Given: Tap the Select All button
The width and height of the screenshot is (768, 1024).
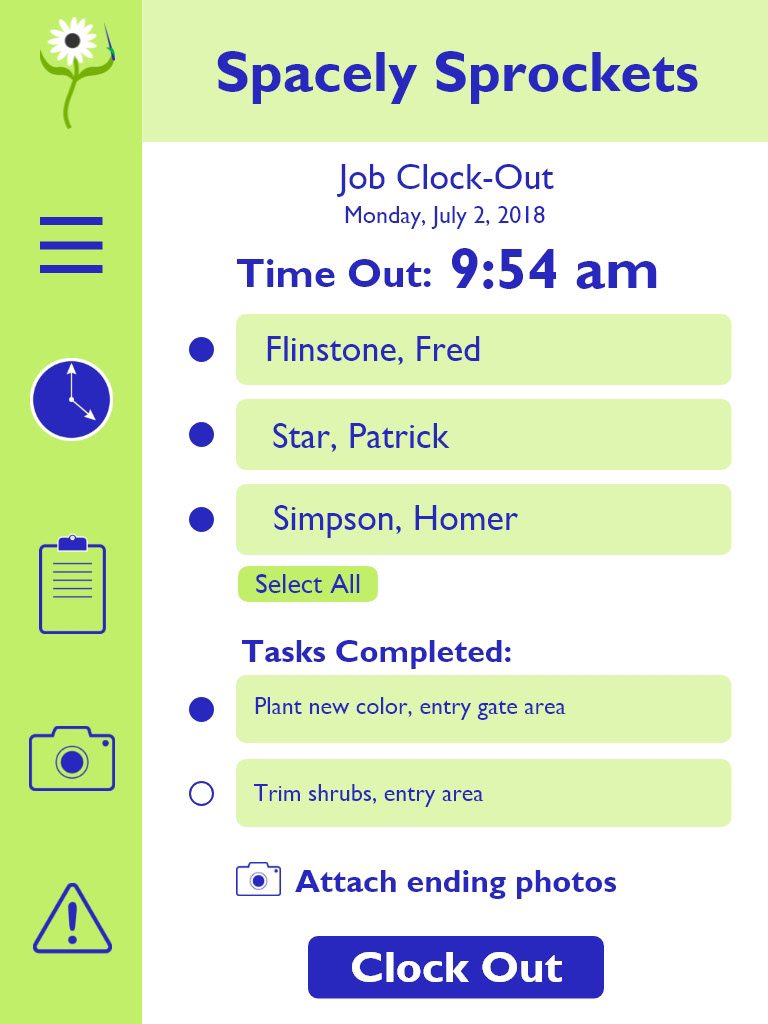Looking at the screenshot, I should click(x=307, y=584).
